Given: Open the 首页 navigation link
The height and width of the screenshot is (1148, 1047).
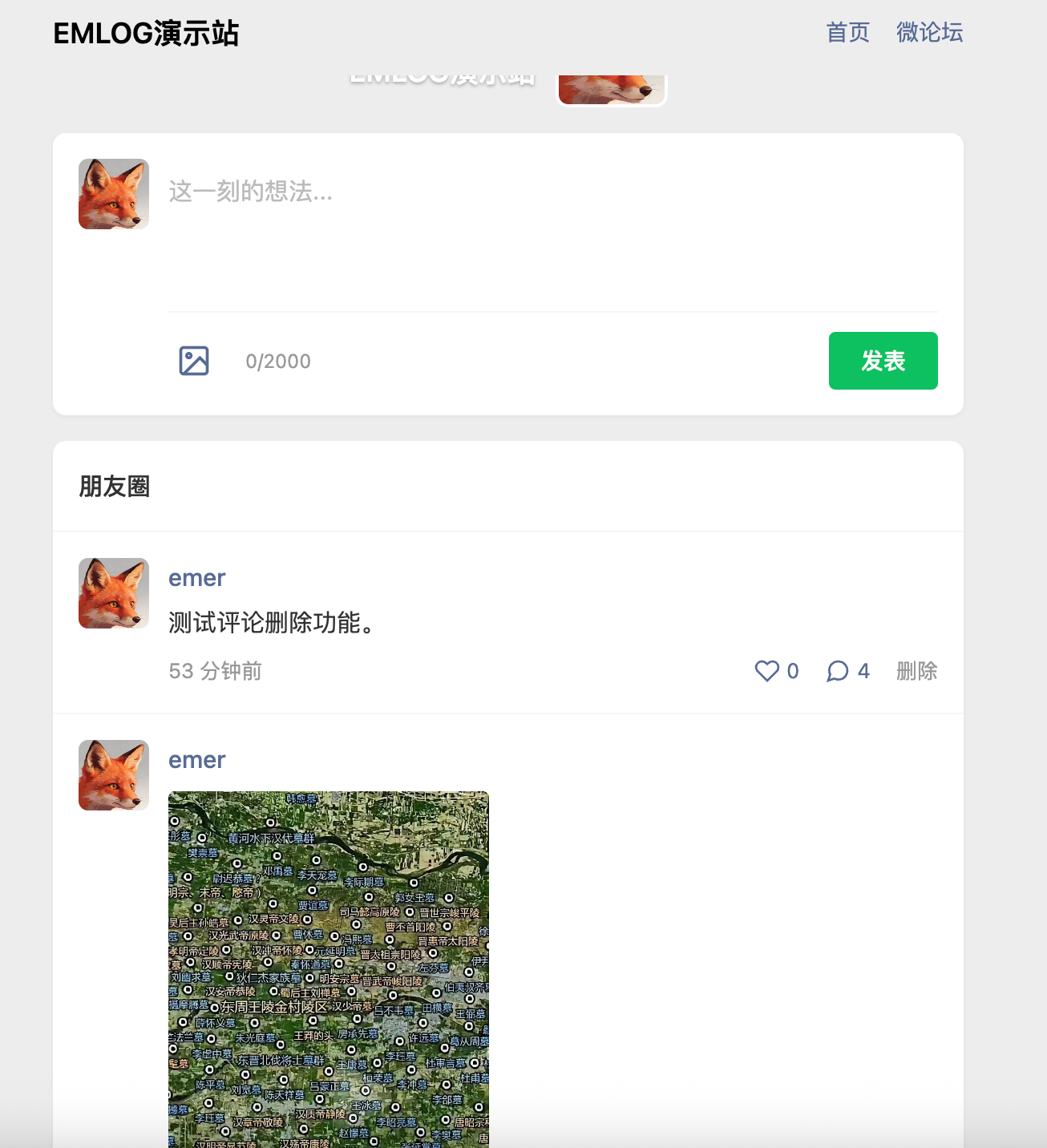Looking at the screenshot, I should [x=847, y=33].
